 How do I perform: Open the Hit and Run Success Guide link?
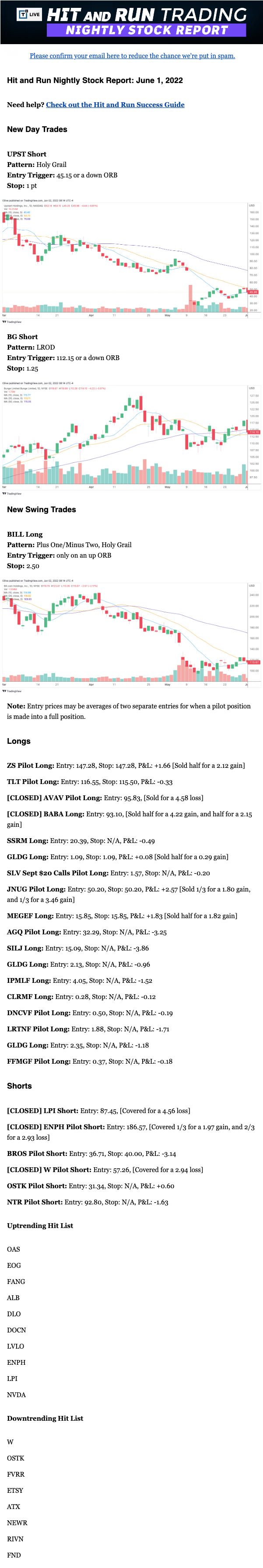click(115, 105)
